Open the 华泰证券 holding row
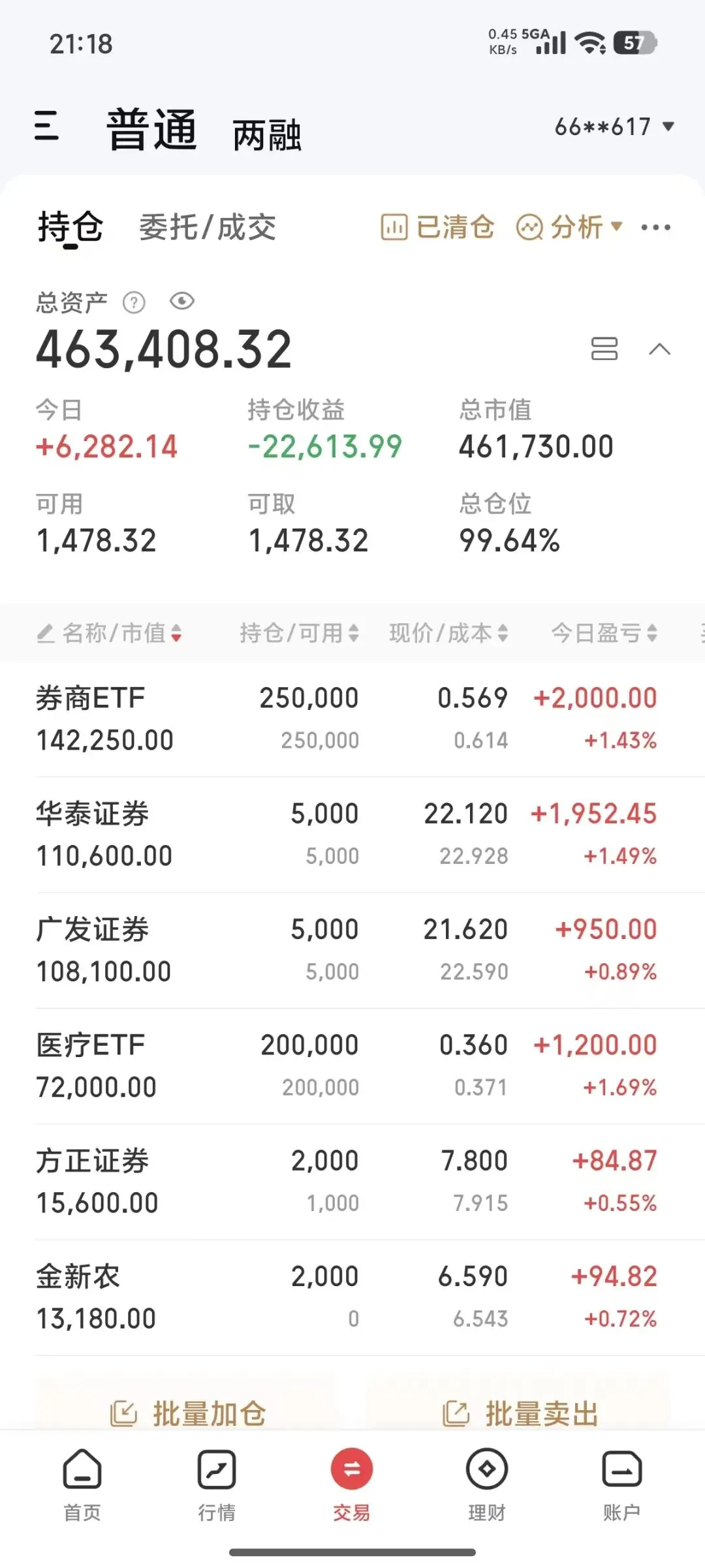Viewport: 705px width, 1568px height. click(346, 835)
